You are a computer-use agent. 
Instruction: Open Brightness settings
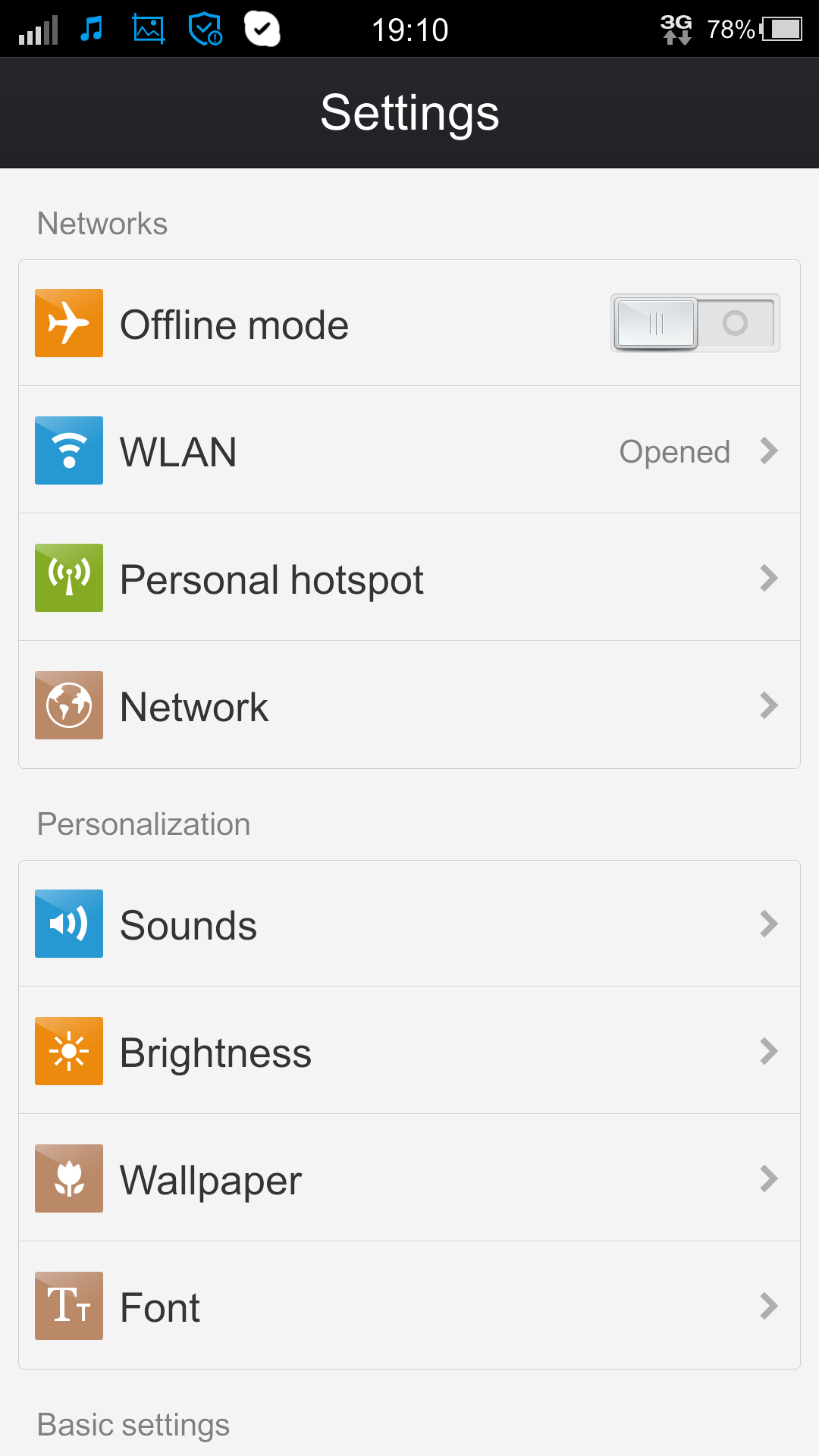click(409, 1051)
